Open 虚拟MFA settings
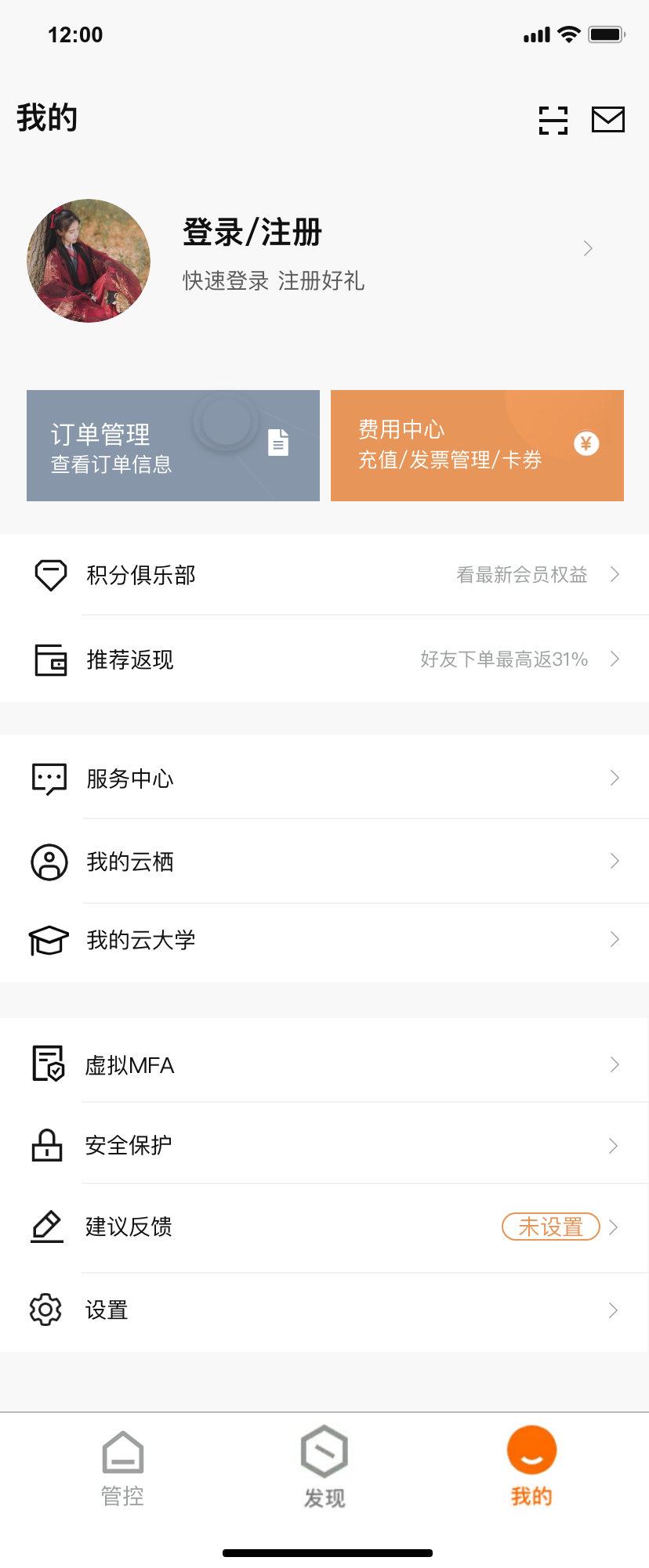Viewport: 649px width, 1568px height. click(x=324, y=1065)
